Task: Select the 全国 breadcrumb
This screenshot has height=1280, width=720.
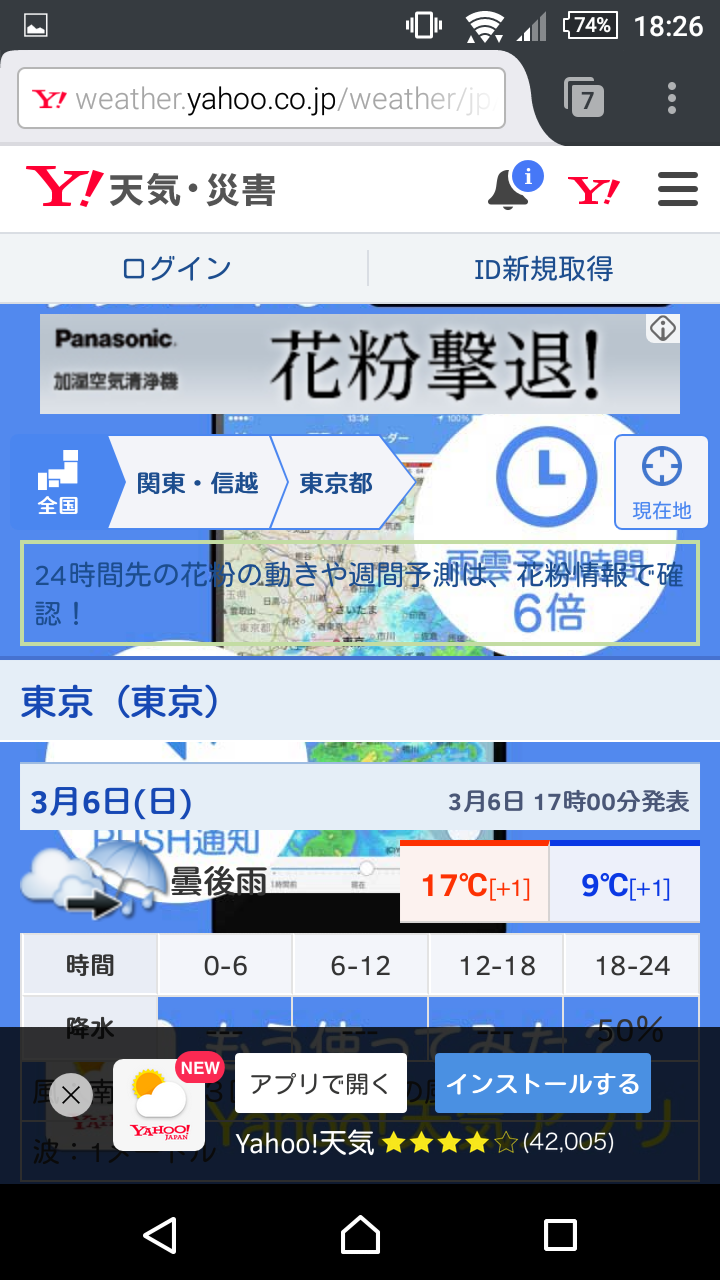Action: pyautogui.click(x=58, y=482)
